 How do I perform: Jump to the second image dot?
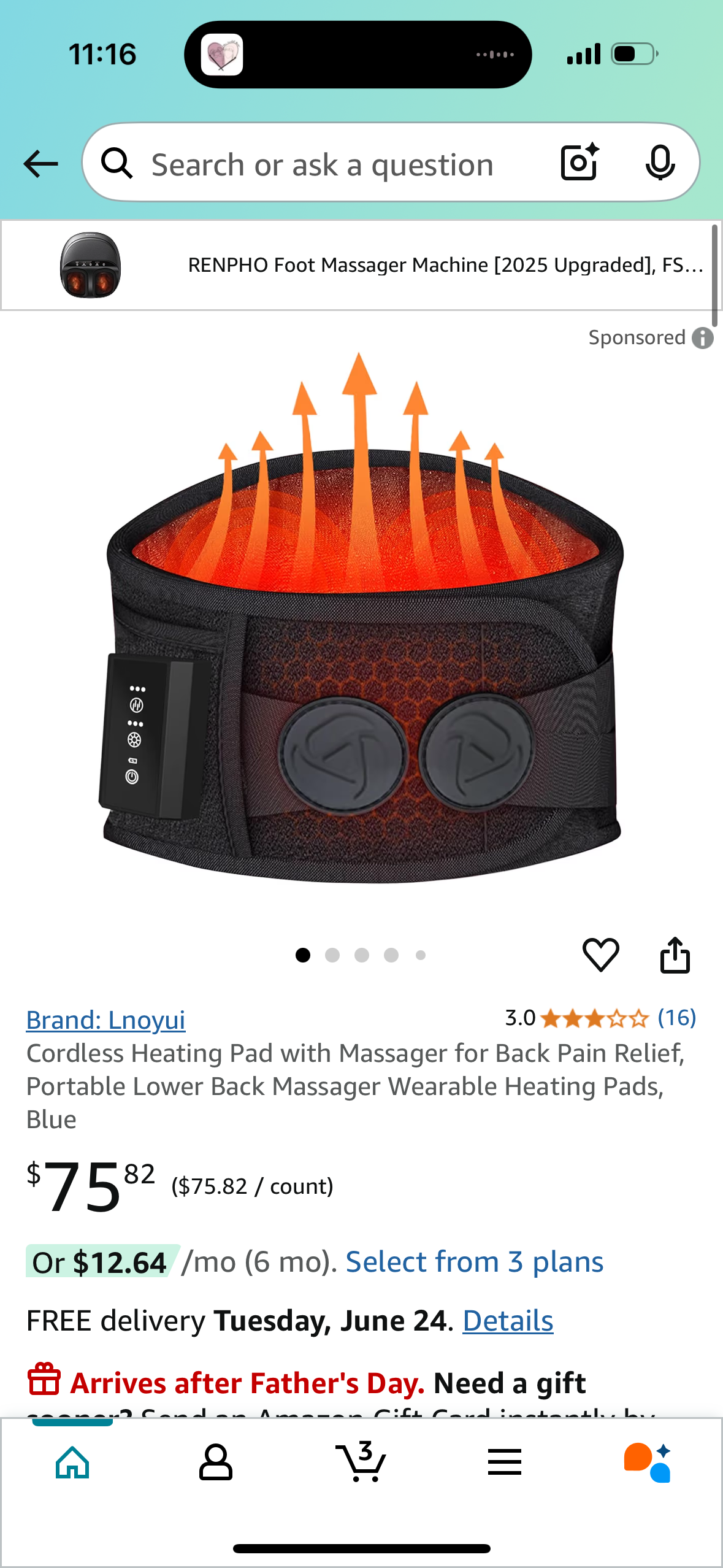pos(332,955)
